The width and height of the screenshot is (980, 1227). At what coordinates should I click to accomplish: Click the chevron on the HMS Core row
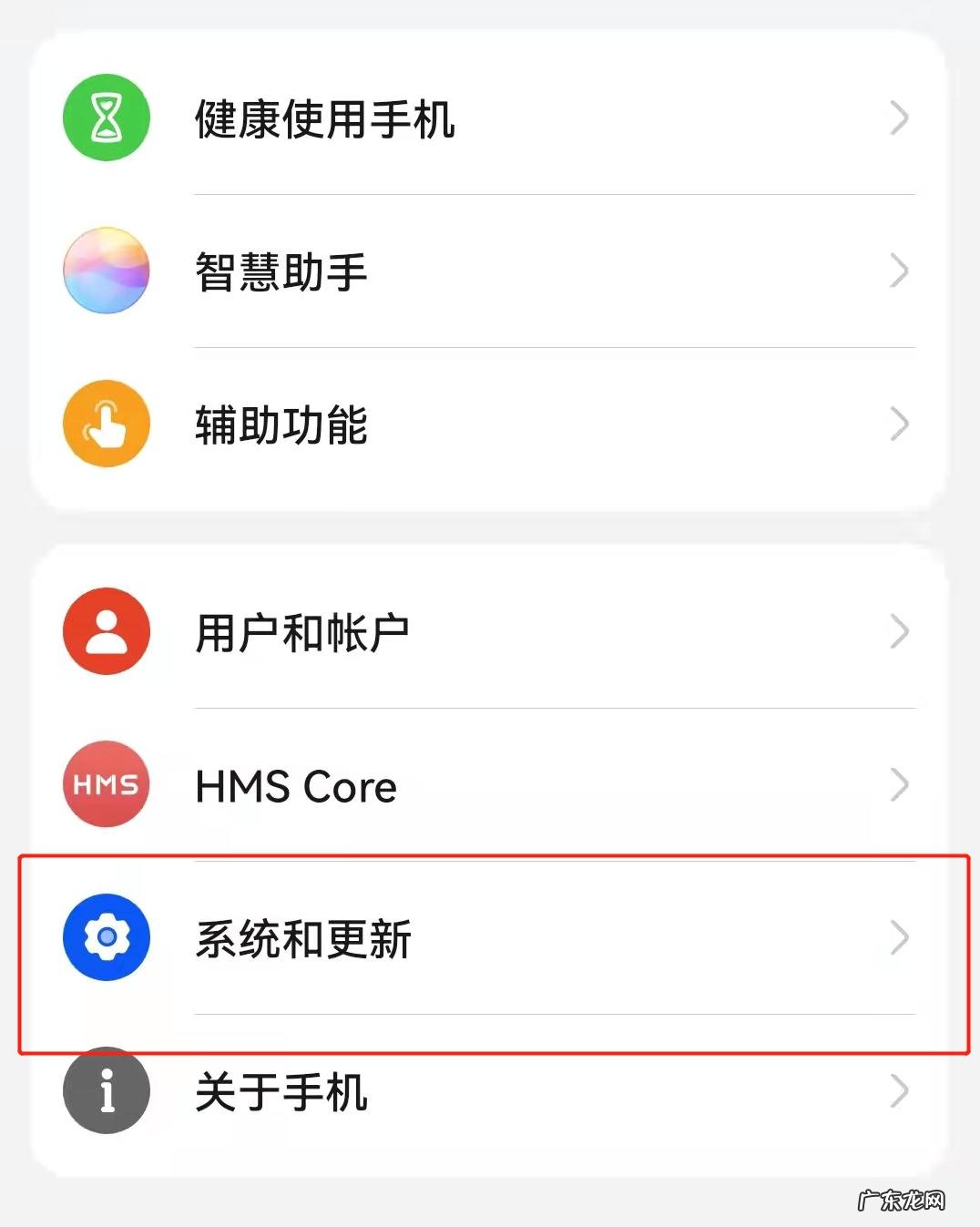click(x=899, y=783)
